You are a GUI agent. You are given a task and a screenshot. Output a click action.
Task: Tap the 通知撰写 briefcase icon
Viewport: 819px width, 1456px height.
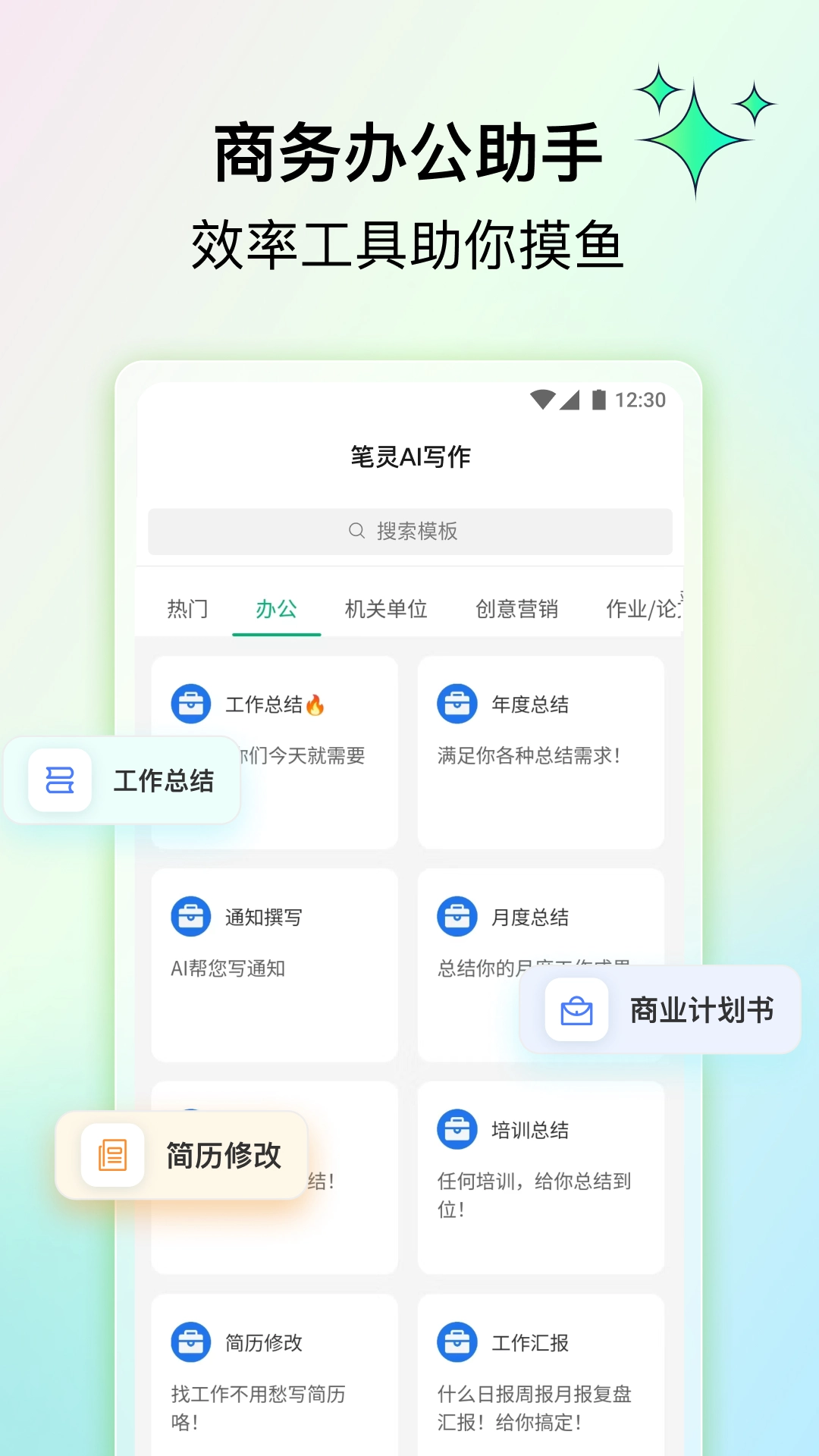pyautogui.click(x=191, y=915)
